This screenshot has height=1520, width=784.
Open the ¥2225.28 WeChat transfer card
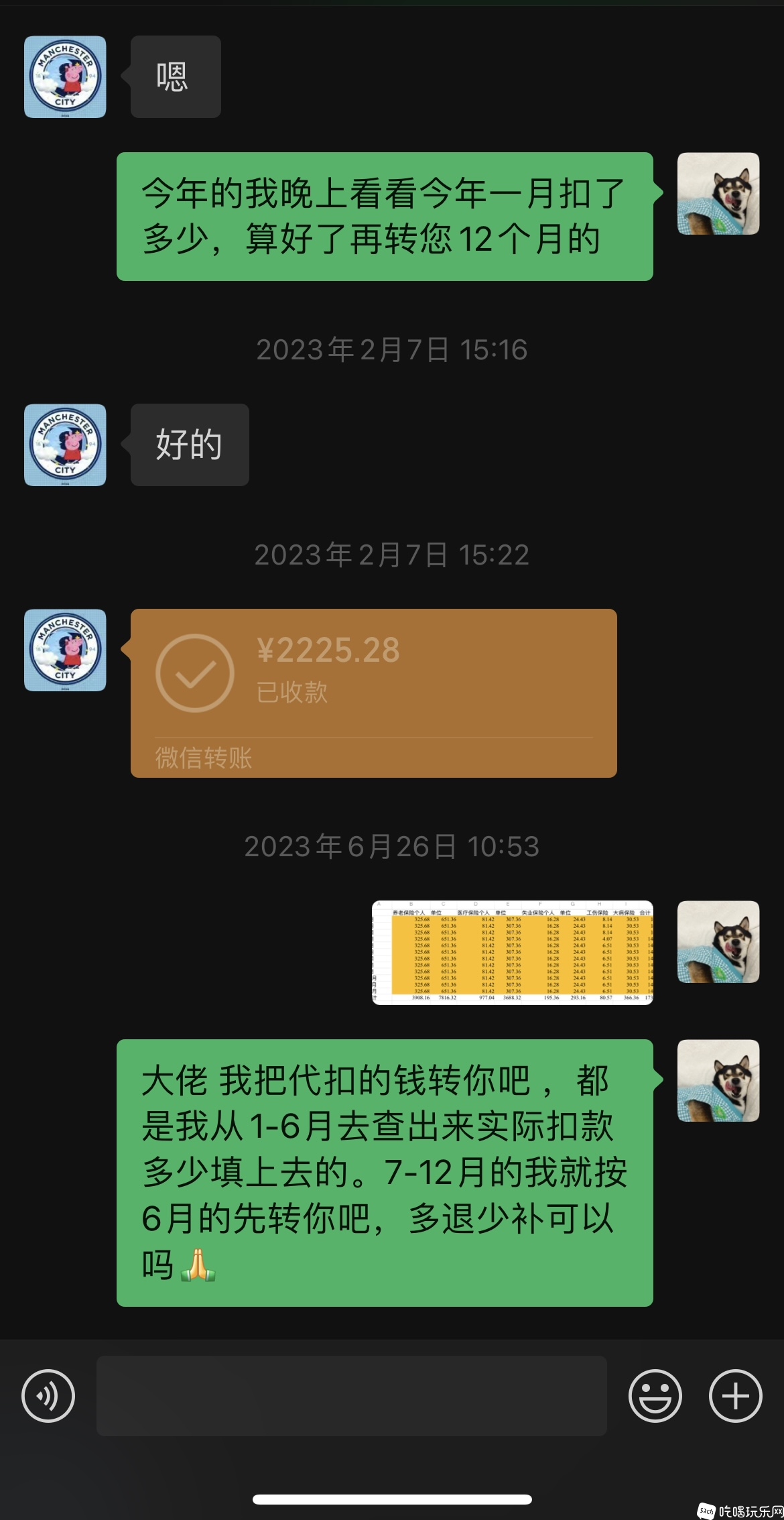373,693
